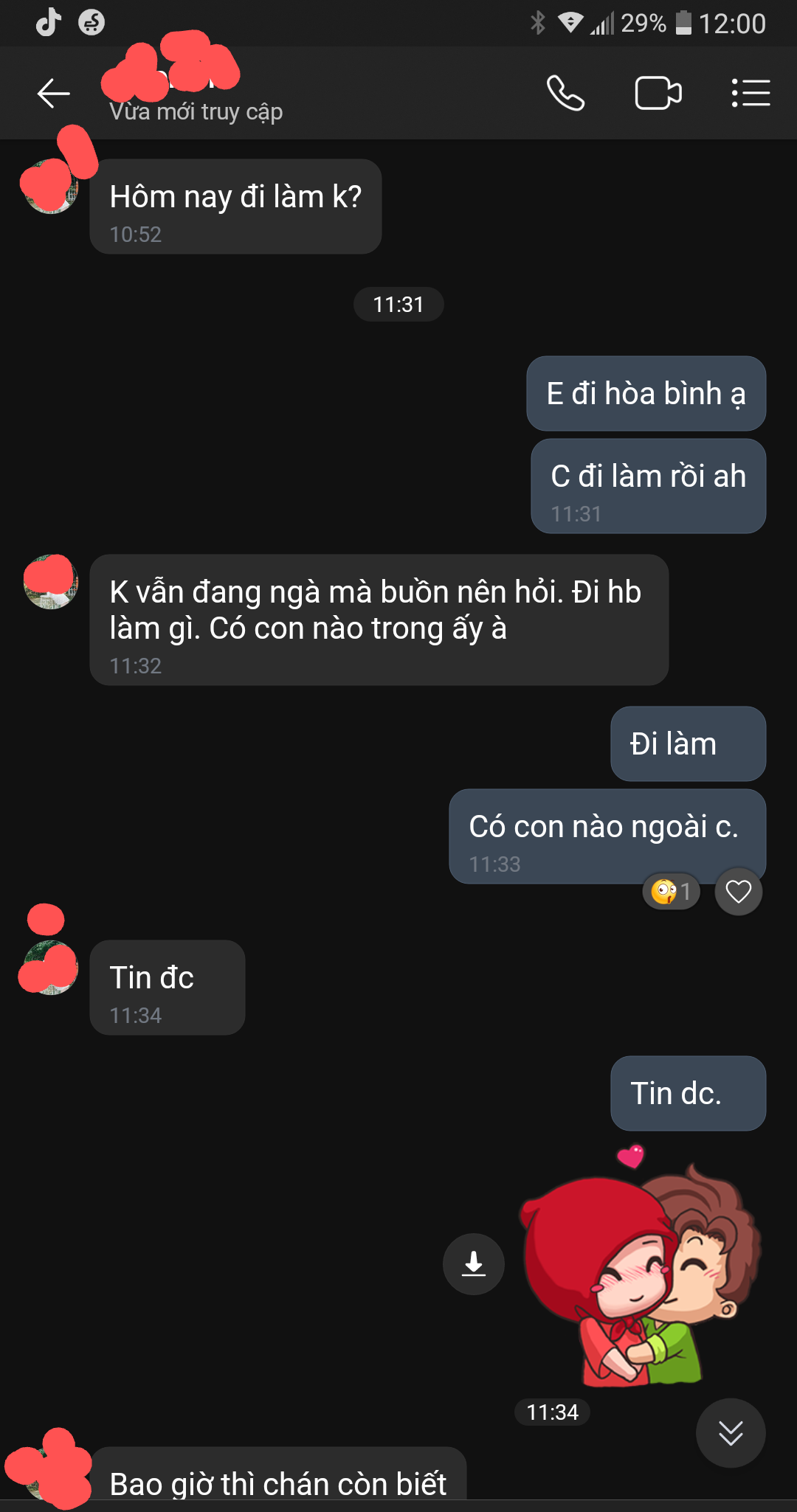React with heart to 'Có con nào ngoài c.'

pyautogui.click(x=738, y=892)
